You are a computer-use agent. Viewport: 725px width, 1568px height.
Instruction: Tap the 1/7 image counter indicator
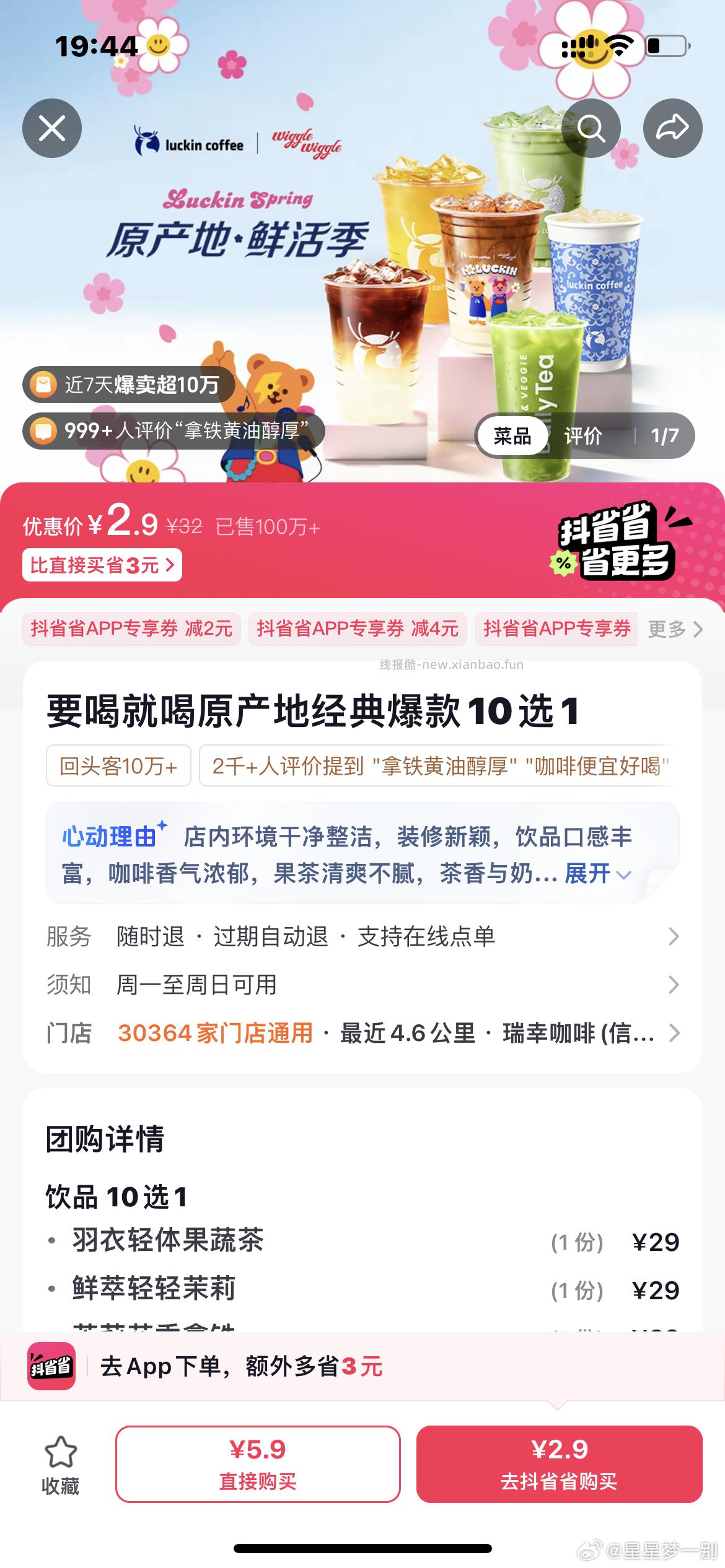coord(664,437)
